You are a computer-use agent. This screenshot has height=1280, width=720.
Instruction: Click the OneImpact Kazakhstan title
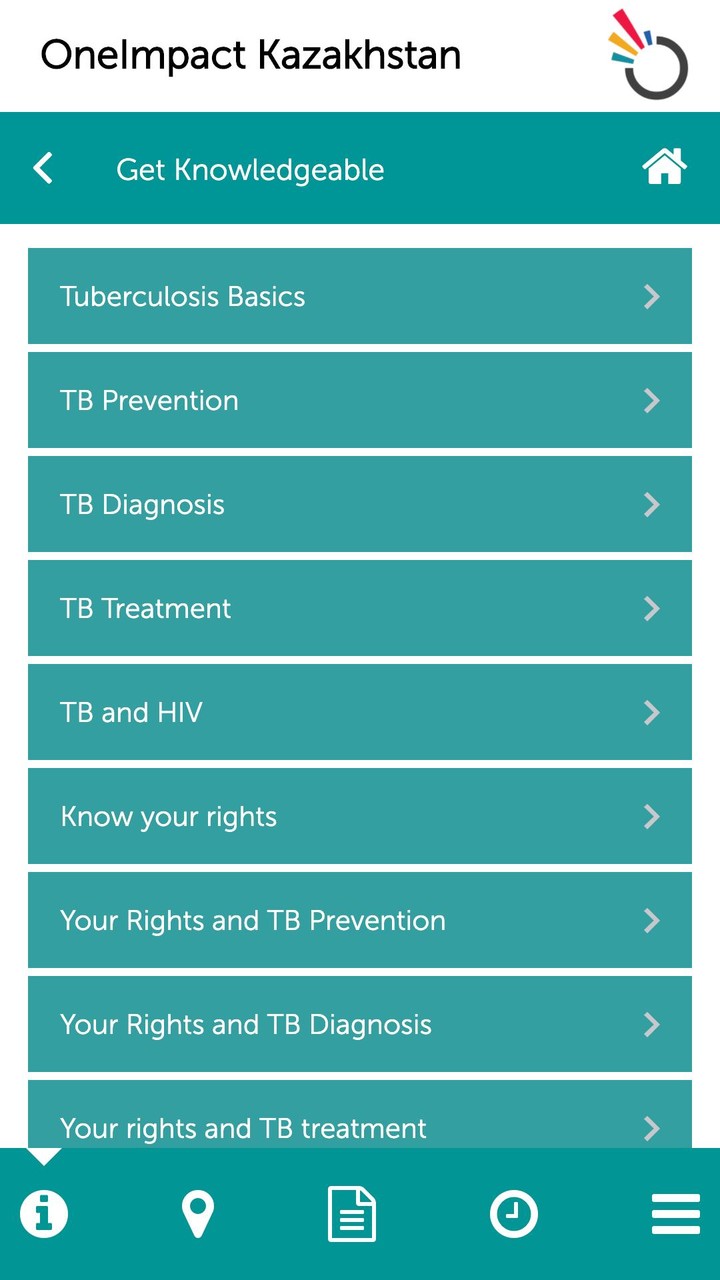pos(251,55)
